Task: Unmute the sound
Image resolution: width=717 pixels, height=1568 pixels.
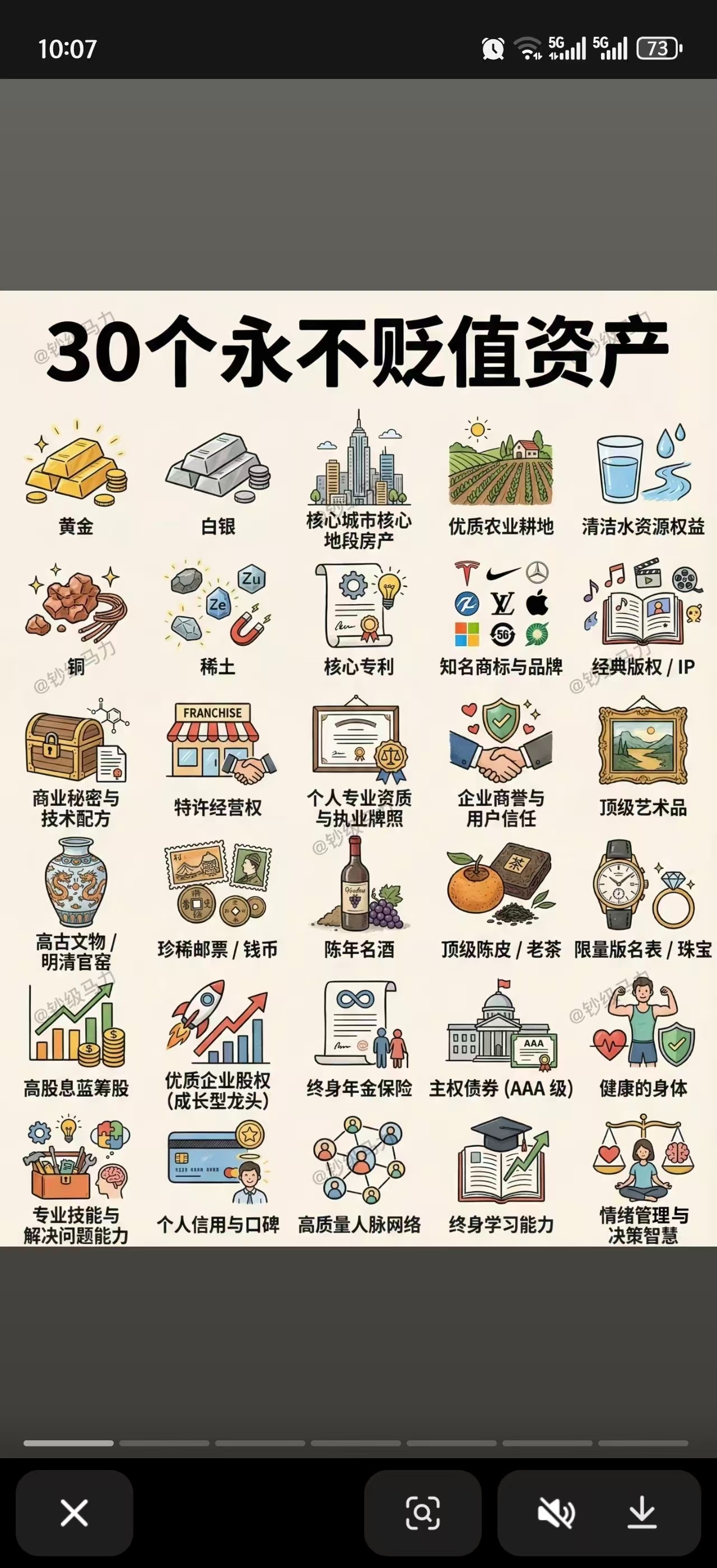Action: click(x=556, y=1513)
